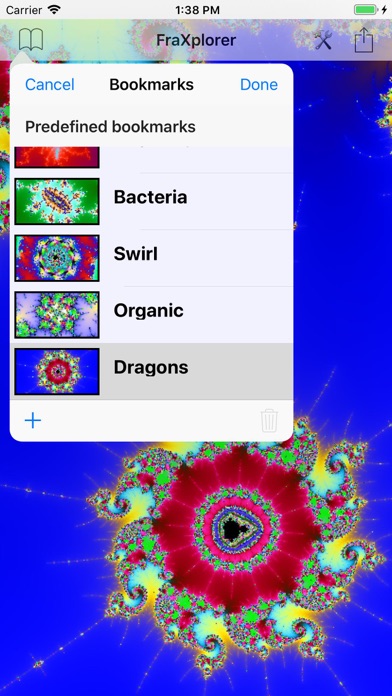
Task: Open the Dragons bookmark
Action: tap(151, 372)
